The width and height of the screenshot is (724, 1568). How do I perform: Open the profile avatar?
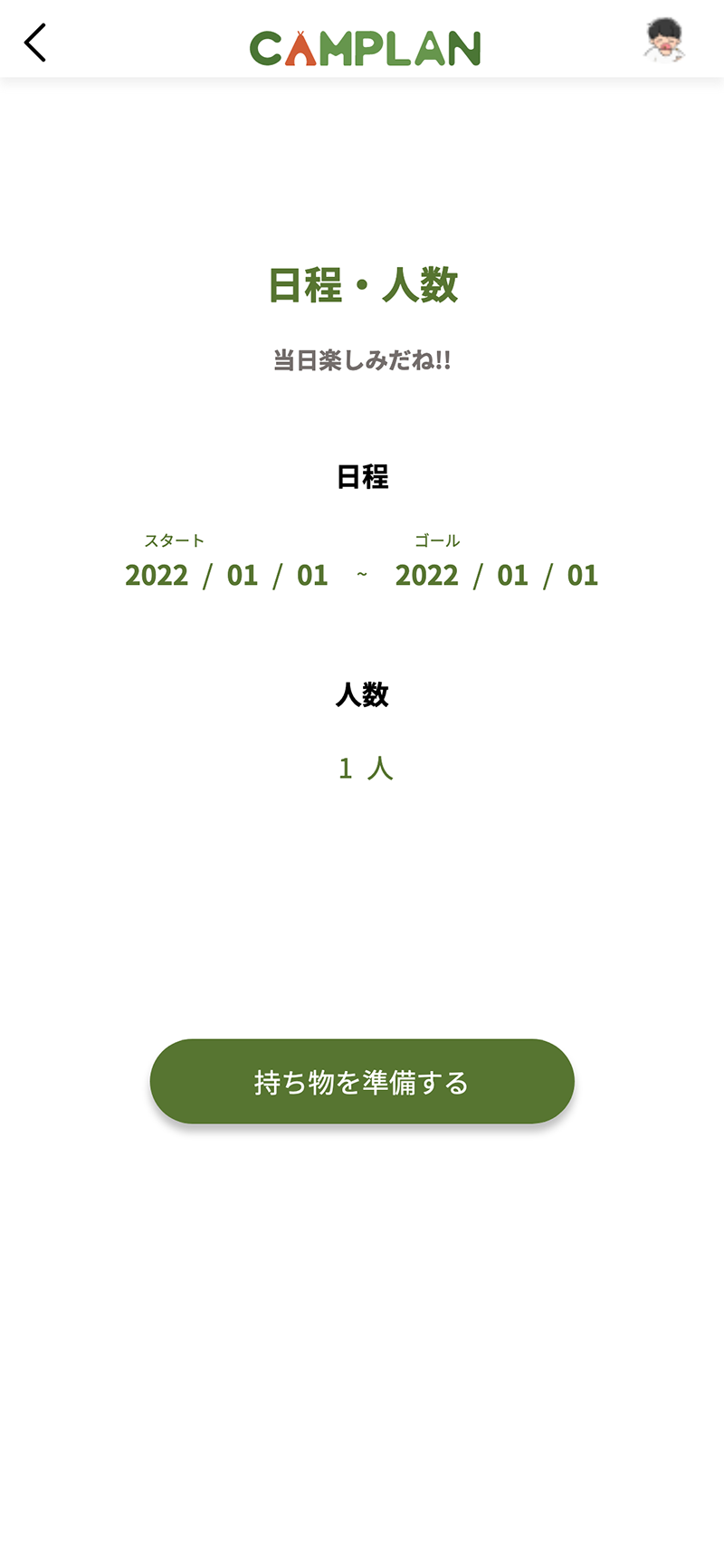[x=665, y=41]
